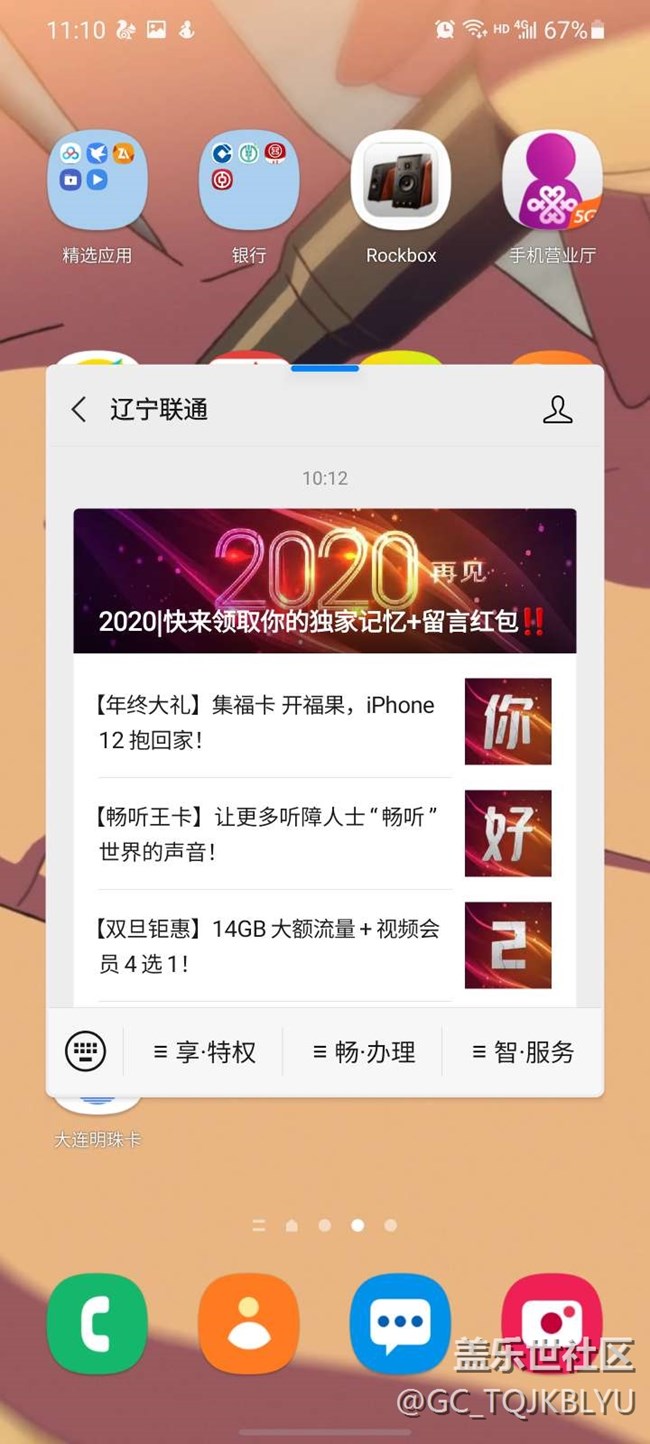Viewport: 650px width, 1444px height.
Task: Open the 辽宁联通 account profile icon
Action: click(557, 409)
